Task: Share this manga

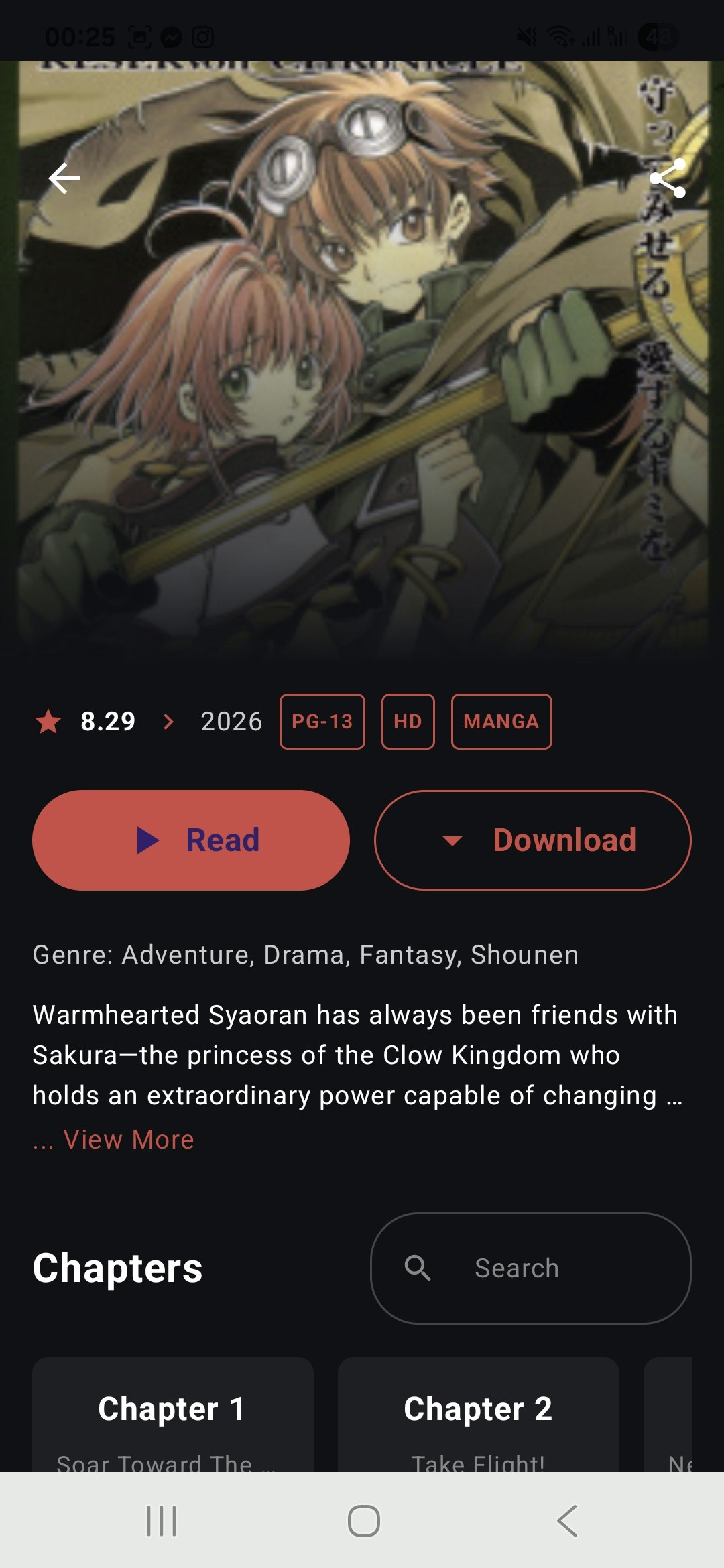Action: tap(668, 178)
